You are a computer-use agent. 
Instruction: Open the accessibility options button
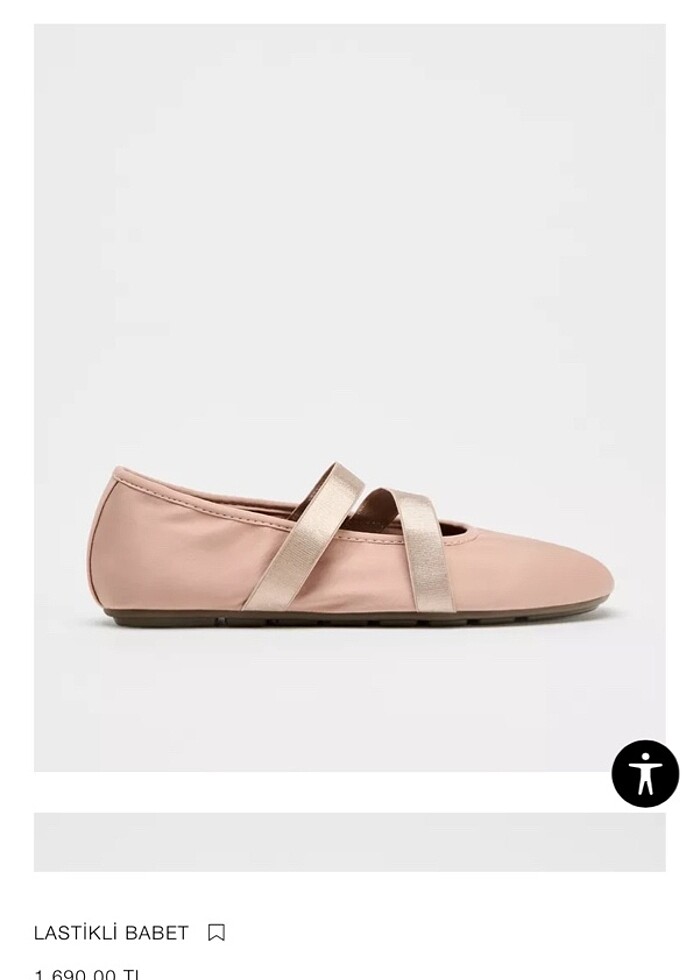[x=645, y=773]
